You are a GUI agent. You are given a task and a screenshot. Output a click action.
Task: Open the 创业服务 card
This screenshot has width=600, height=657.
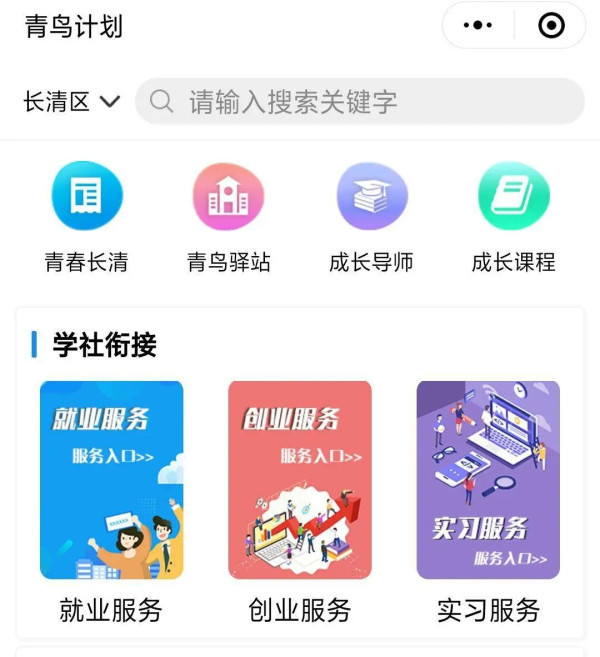pyautogui.click(x=300, y=480)
